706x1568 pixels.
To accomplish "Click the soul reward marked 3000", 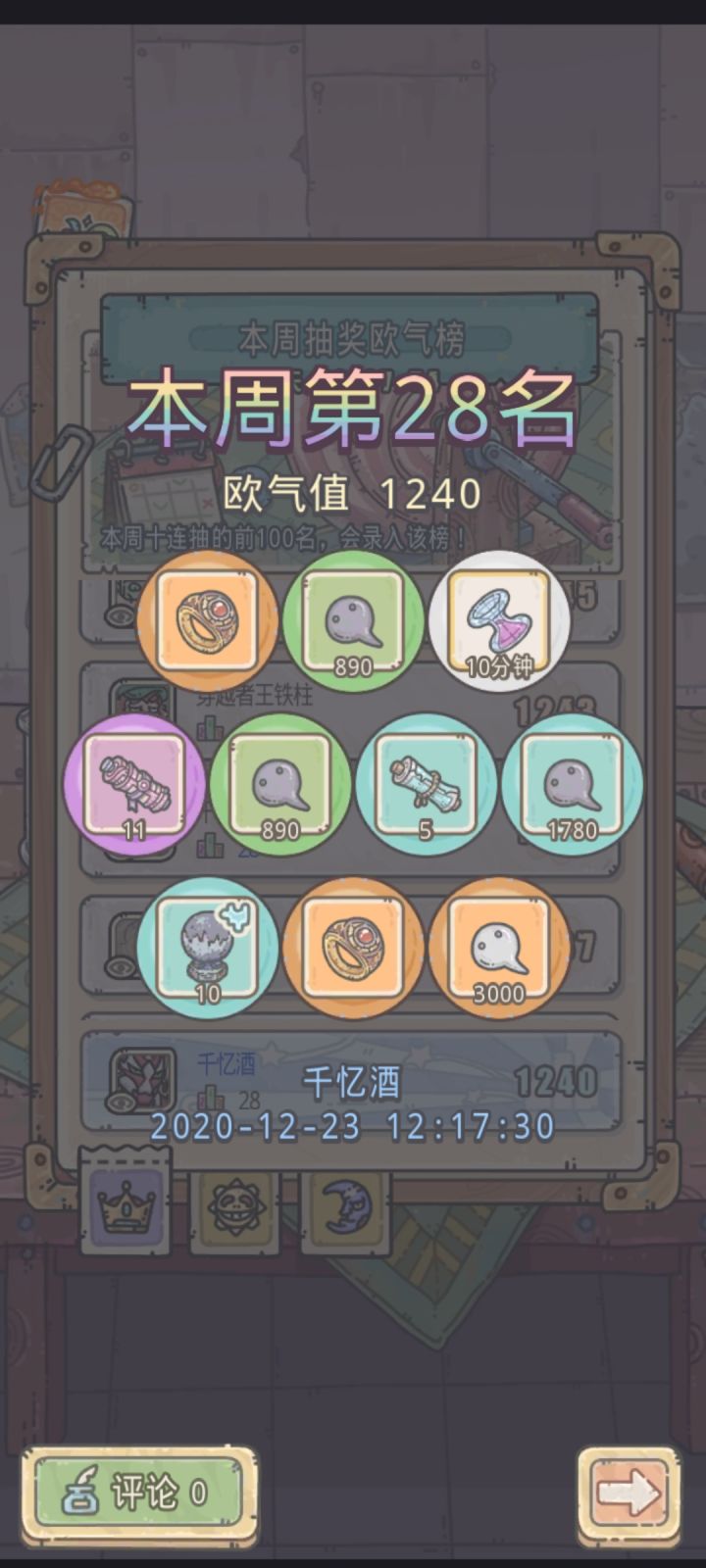I will point(498,949).
